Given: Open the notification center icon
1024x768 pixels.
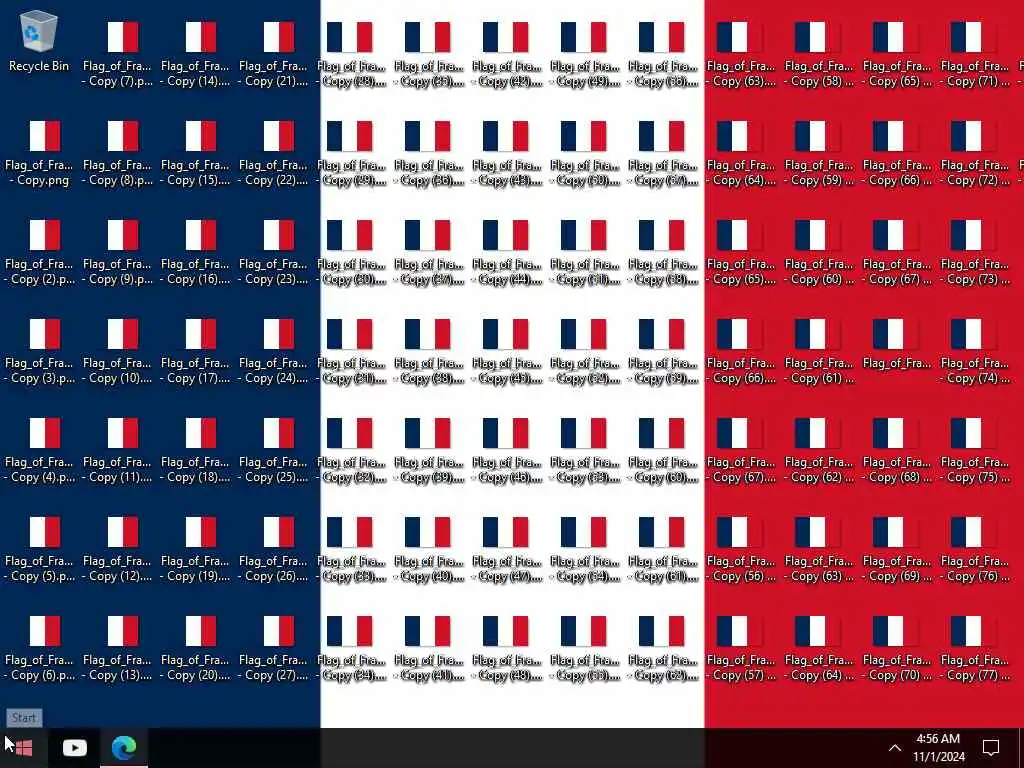Looking at the screenshot, I should coord(991,747).
